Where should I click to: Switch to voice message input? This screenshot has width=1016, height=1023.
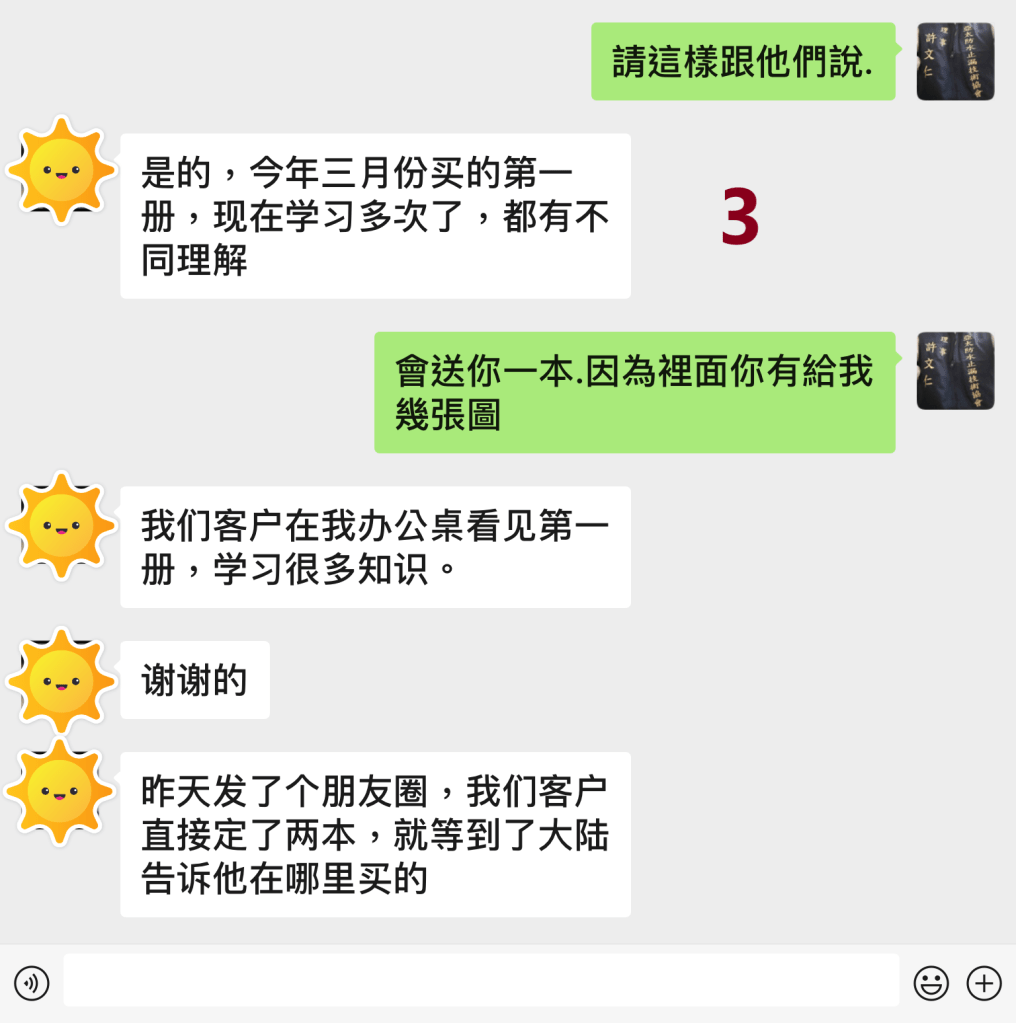coord(32,983)
